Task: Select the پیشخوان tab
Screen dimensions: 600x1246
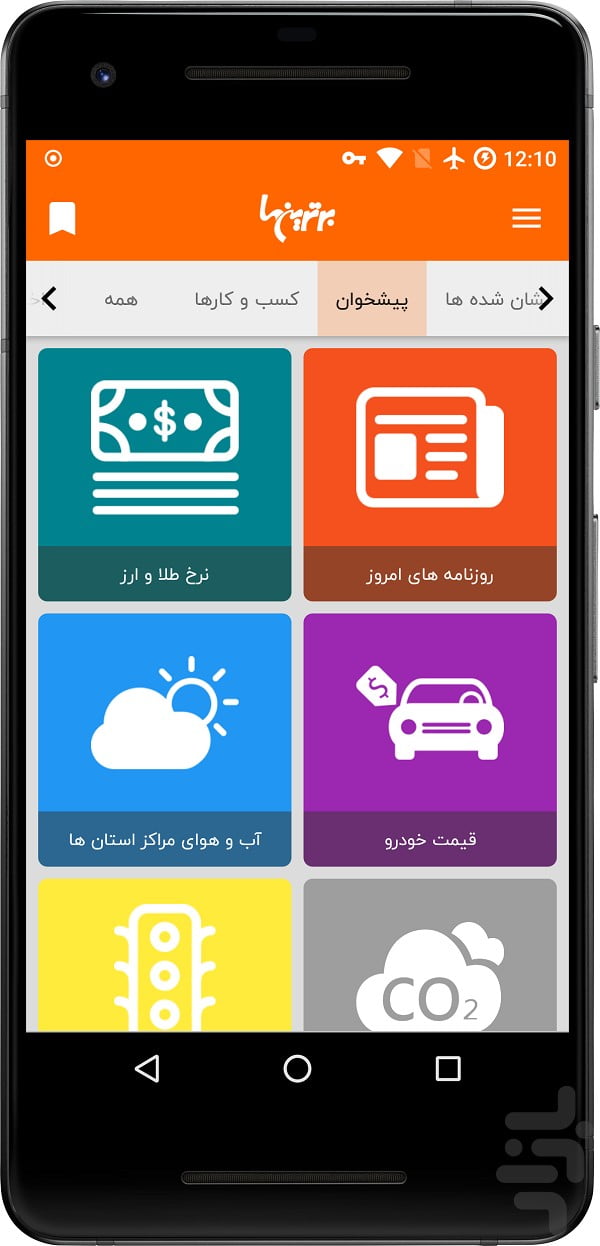Action: coord(372,299)
